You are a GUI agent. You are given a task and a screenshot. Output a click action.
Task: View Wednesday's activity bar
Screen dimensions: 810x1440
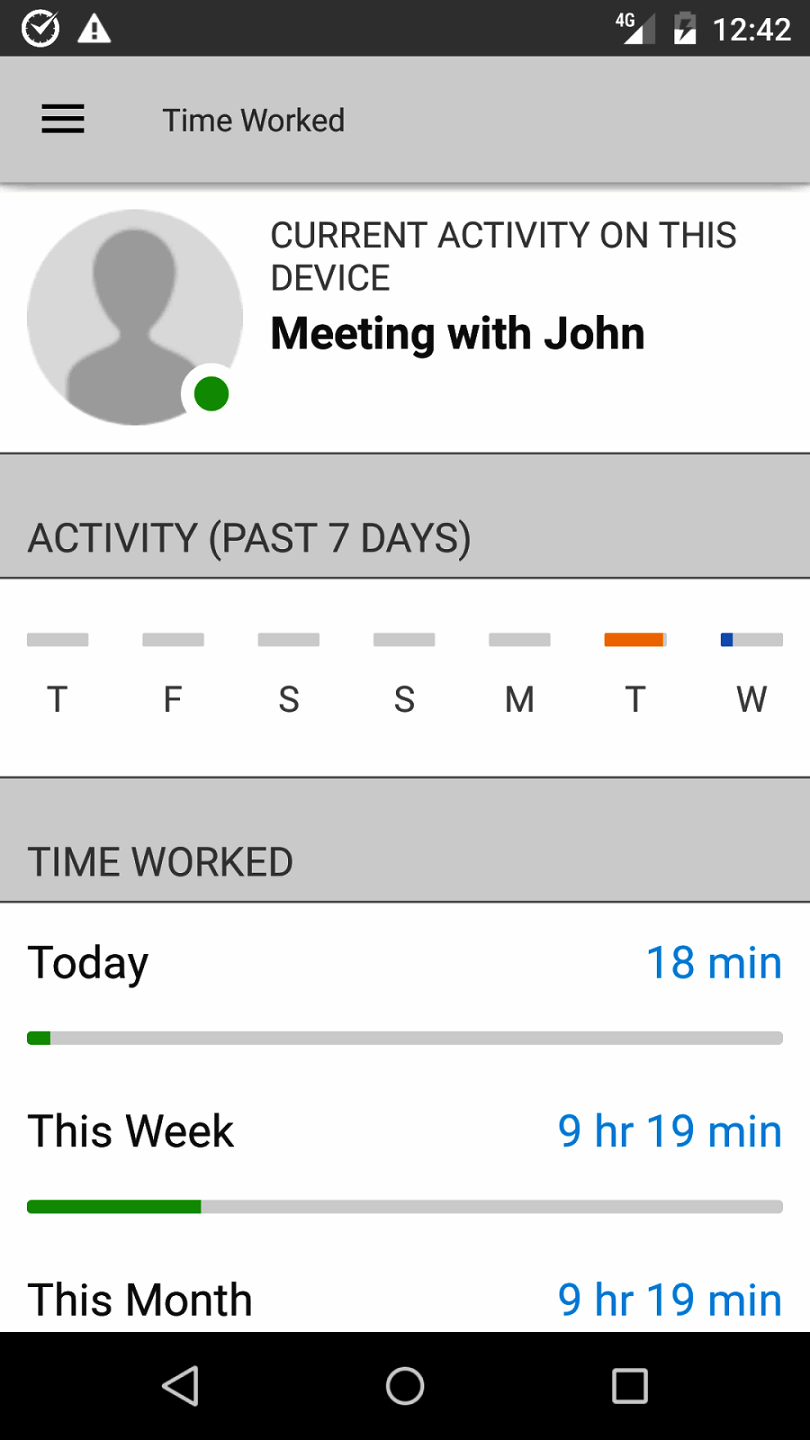coord(751,640)
